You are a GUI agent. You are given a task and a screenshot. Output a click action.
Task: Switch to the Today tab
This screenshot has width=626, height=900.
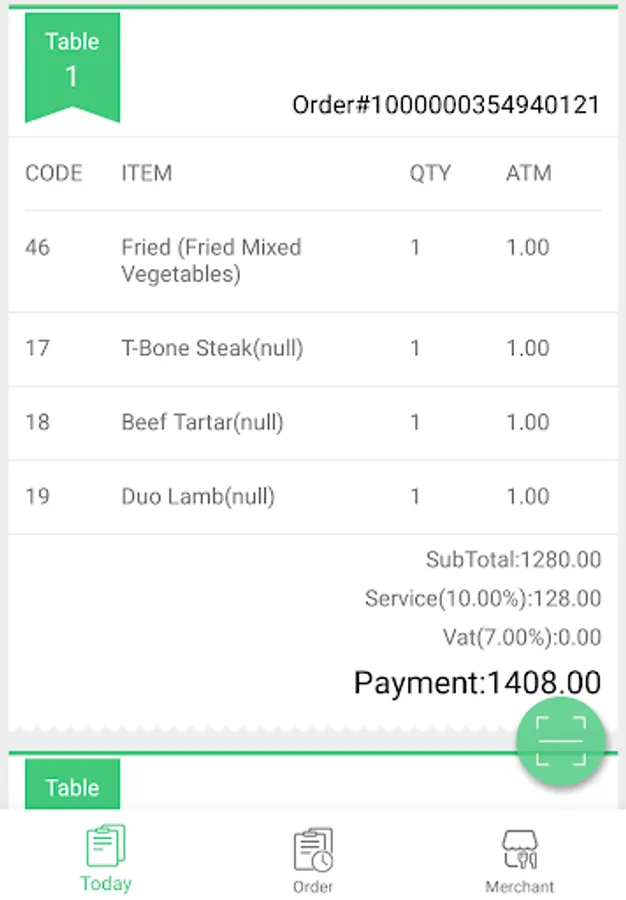(x=106, y=857)
